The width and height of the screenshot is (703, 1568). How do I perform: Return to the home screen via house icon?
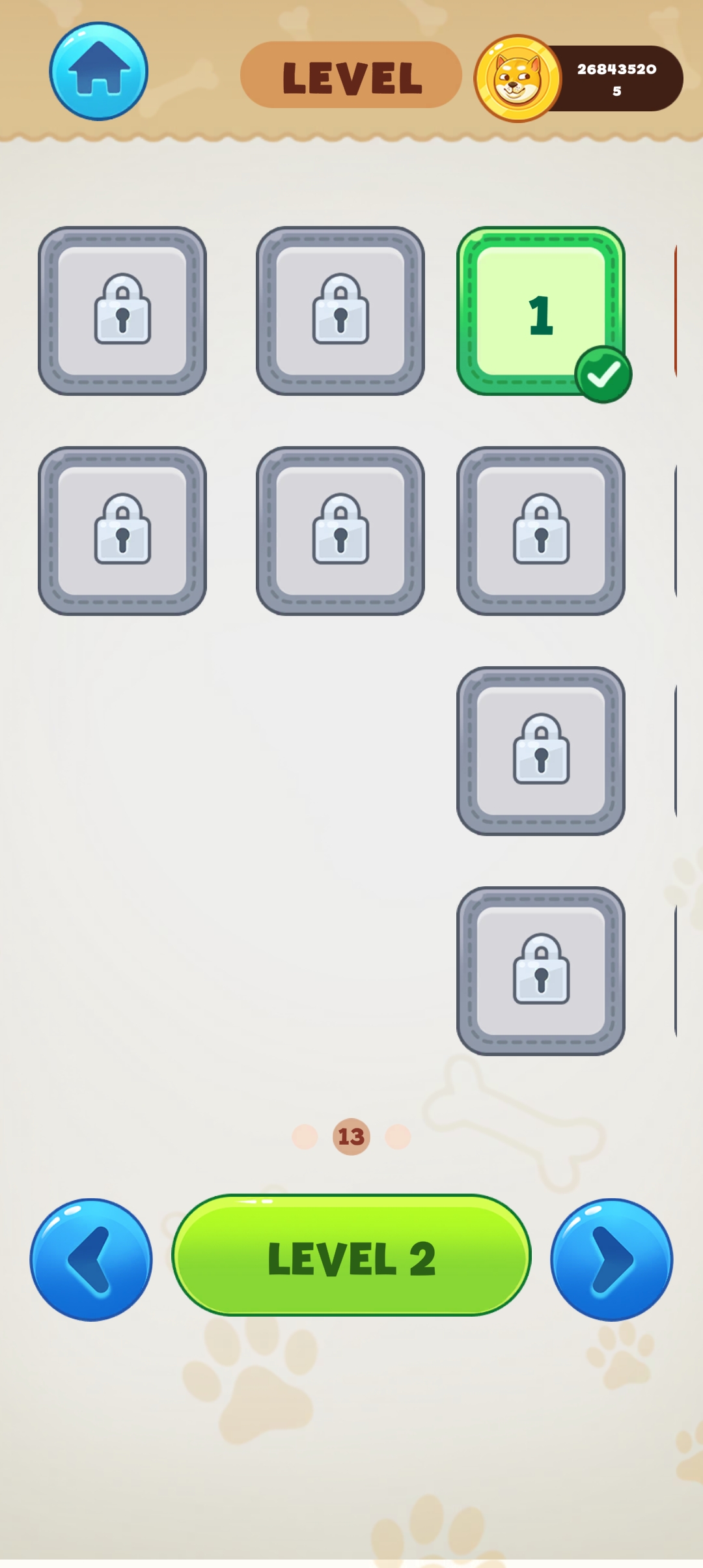coord(99,72)
